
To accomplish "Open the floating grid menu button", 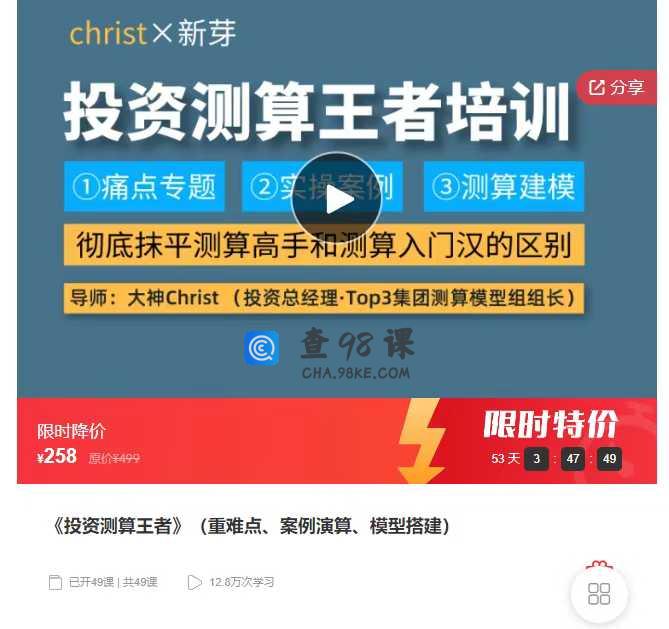I will (599, 593).
